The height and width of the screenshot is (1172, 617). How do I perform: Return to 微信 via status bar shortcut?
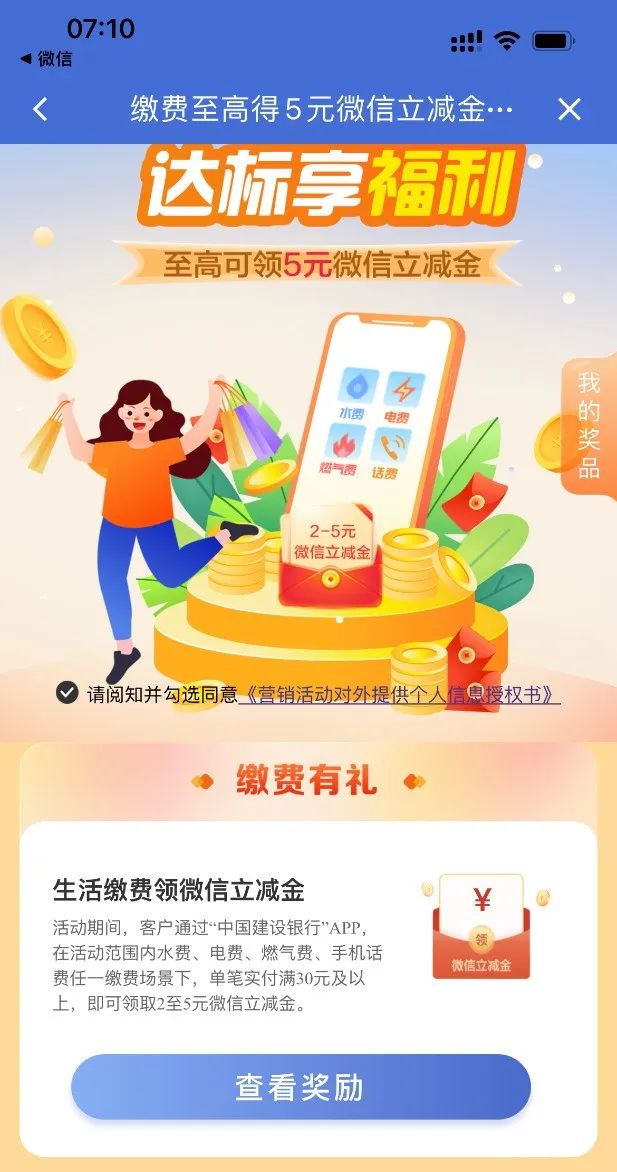click(x=47, y=59)
